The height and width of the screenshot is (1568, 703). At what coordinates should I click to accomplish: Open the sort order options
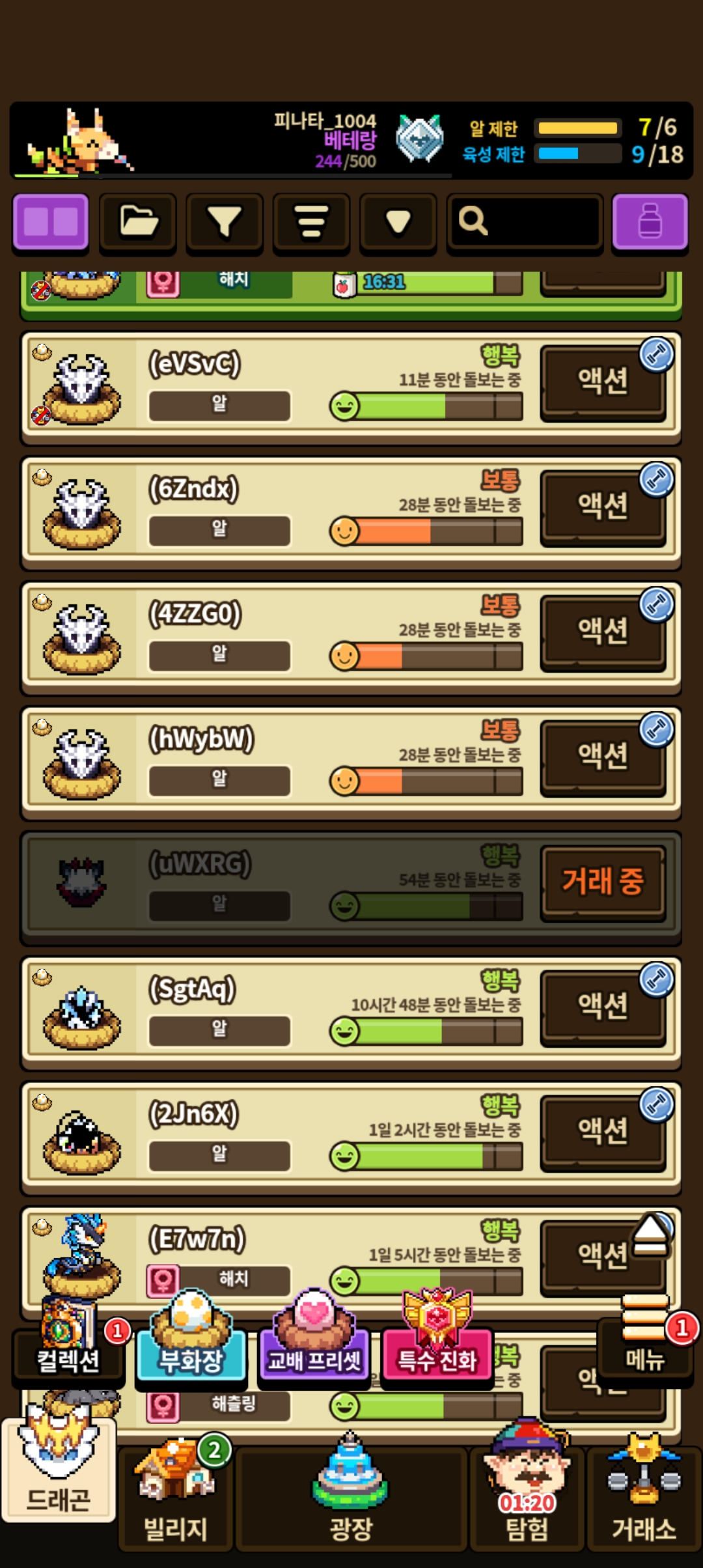(x=311, y=222)
